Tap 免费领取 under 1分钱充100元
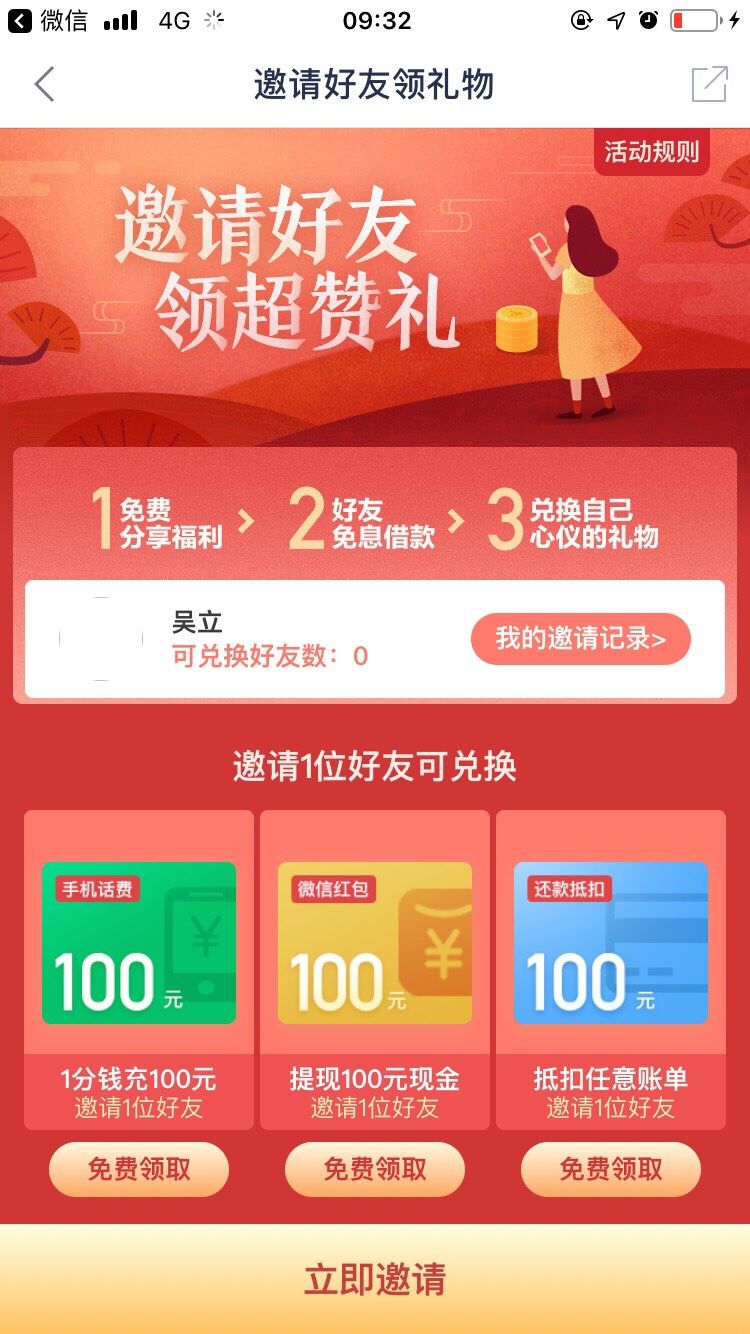The width and height of the screenshot is (750, 1334). point(139,1169)
